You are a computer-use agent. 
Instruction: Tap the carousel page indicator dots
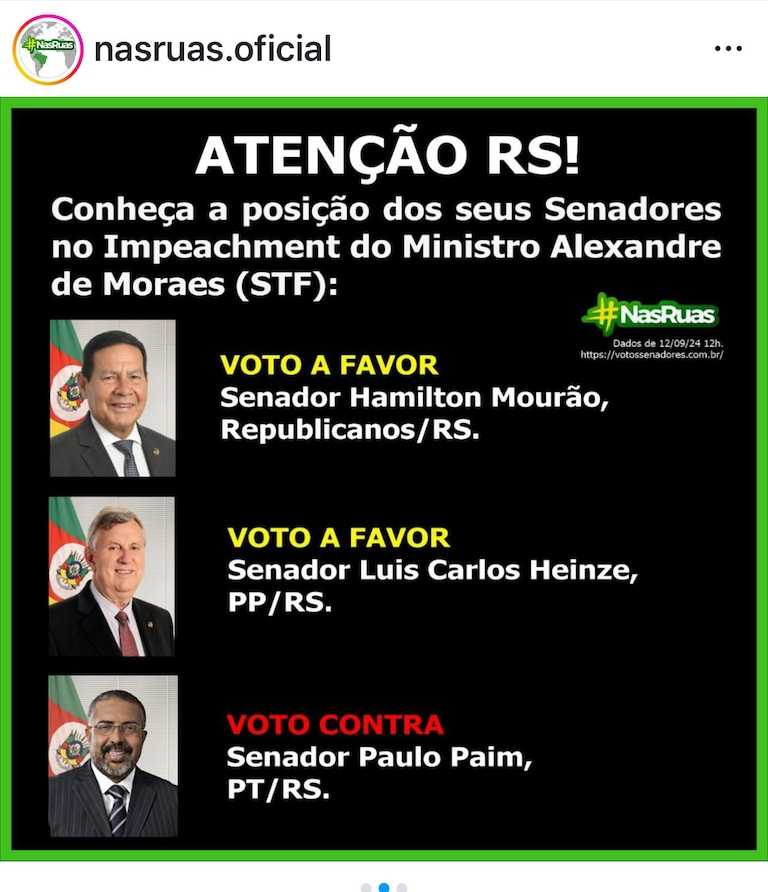(384, 887)
